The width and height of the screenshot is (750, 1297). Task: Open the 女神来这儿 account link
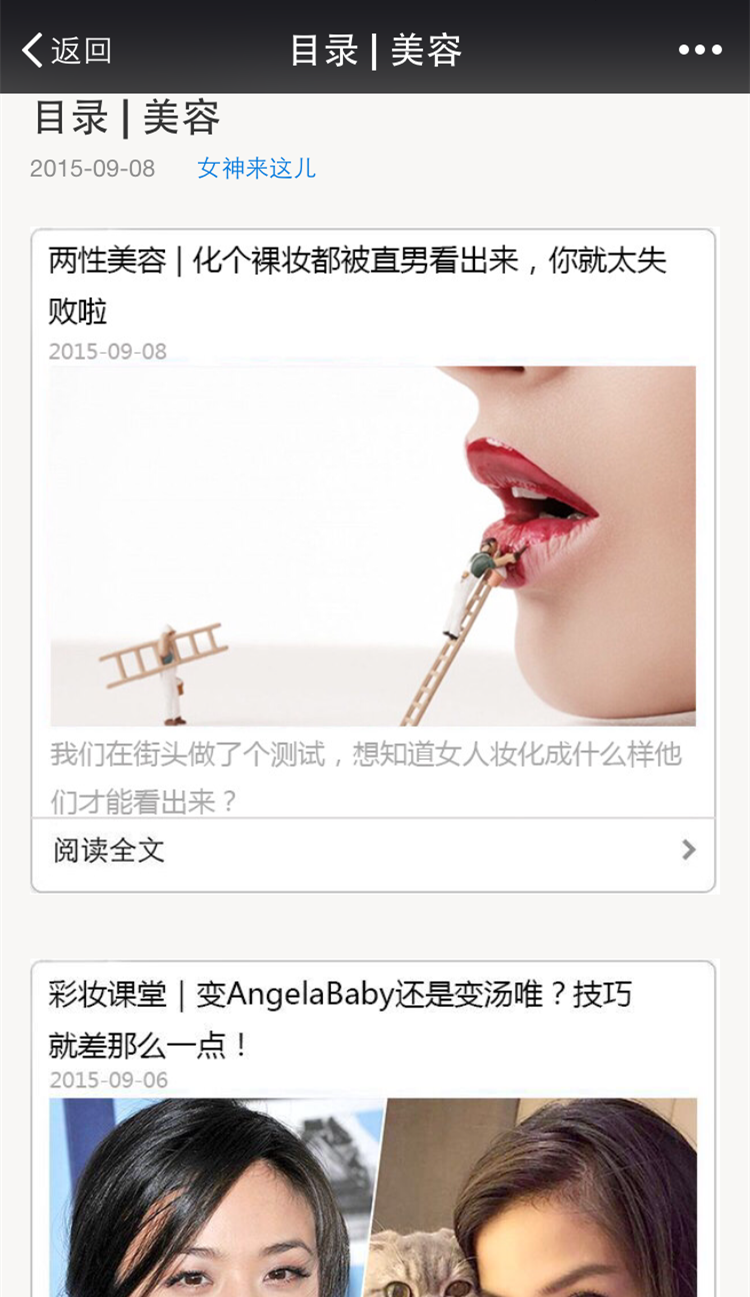(x=256, y=168)
